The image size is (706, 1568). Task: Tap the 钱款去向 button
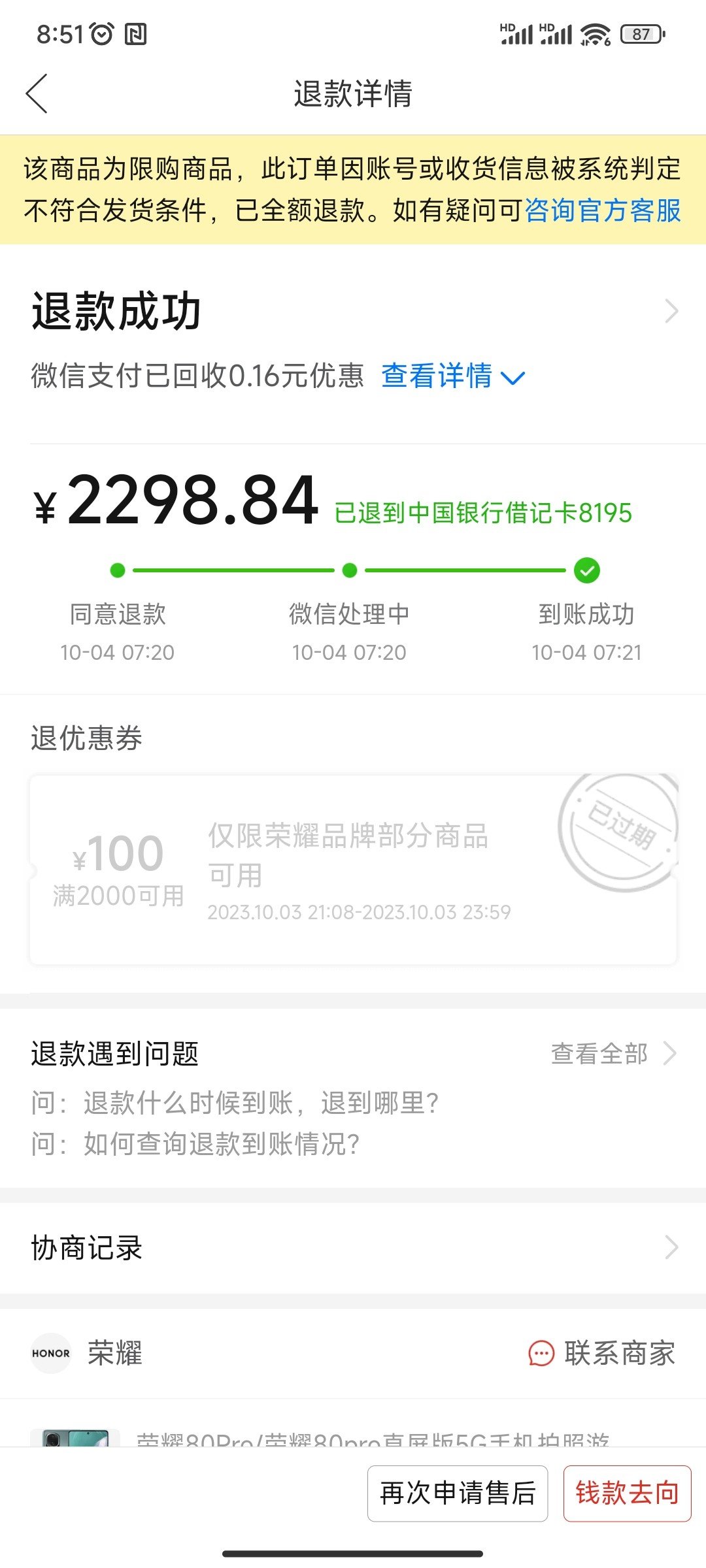[x=628, y=1494]
